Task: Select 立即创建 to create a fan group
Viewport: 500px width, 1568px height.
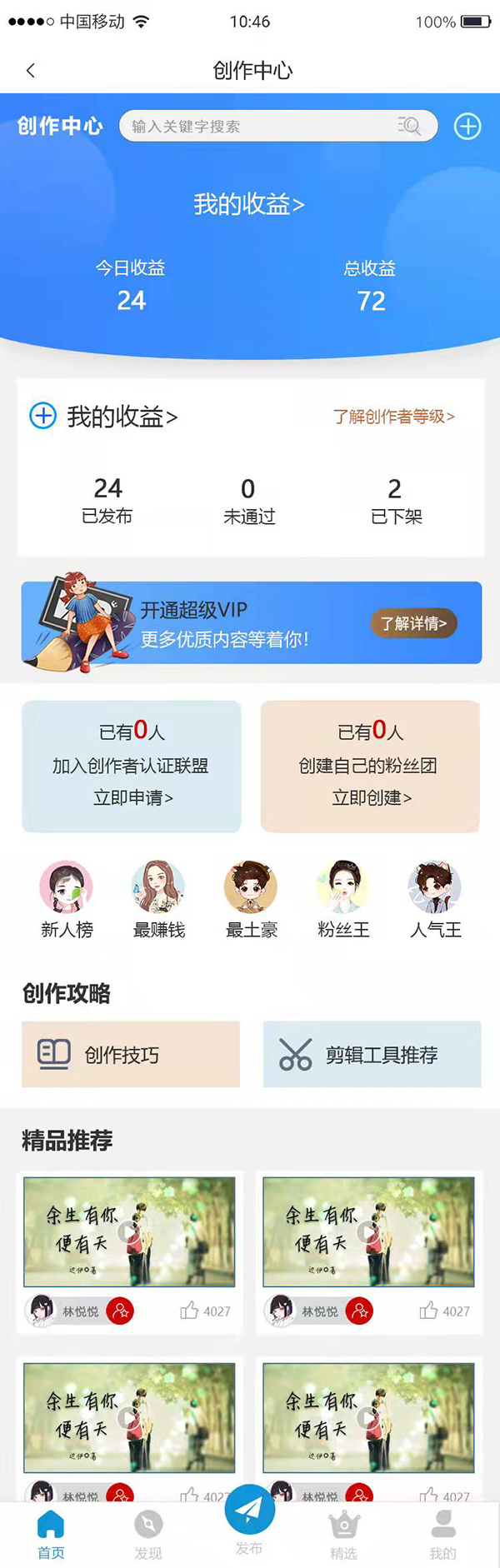Action: pyautogui.click(x=372, y=797)
